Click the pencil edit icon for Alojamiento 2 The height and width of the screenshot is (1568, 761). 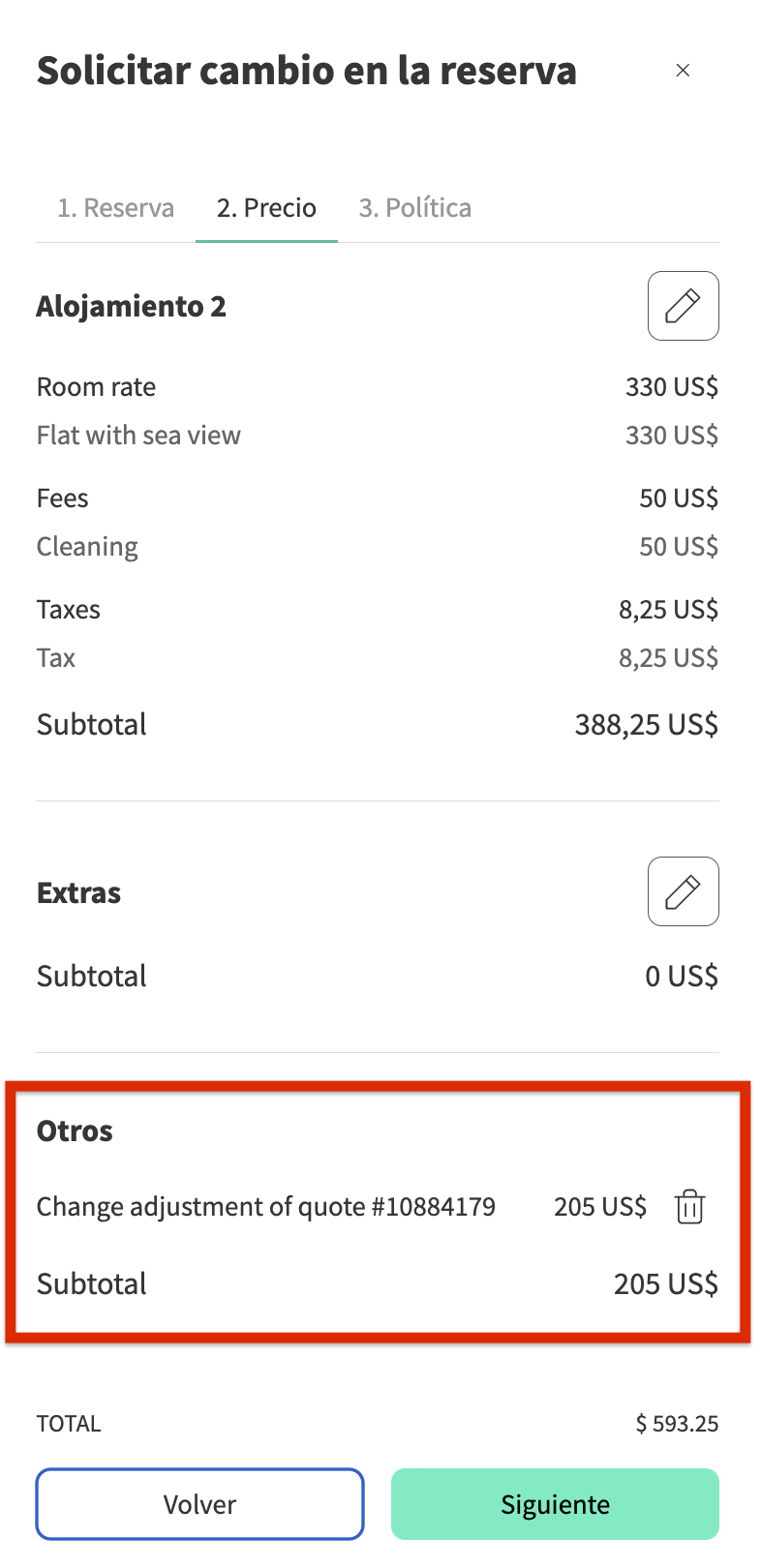[684, 306]
